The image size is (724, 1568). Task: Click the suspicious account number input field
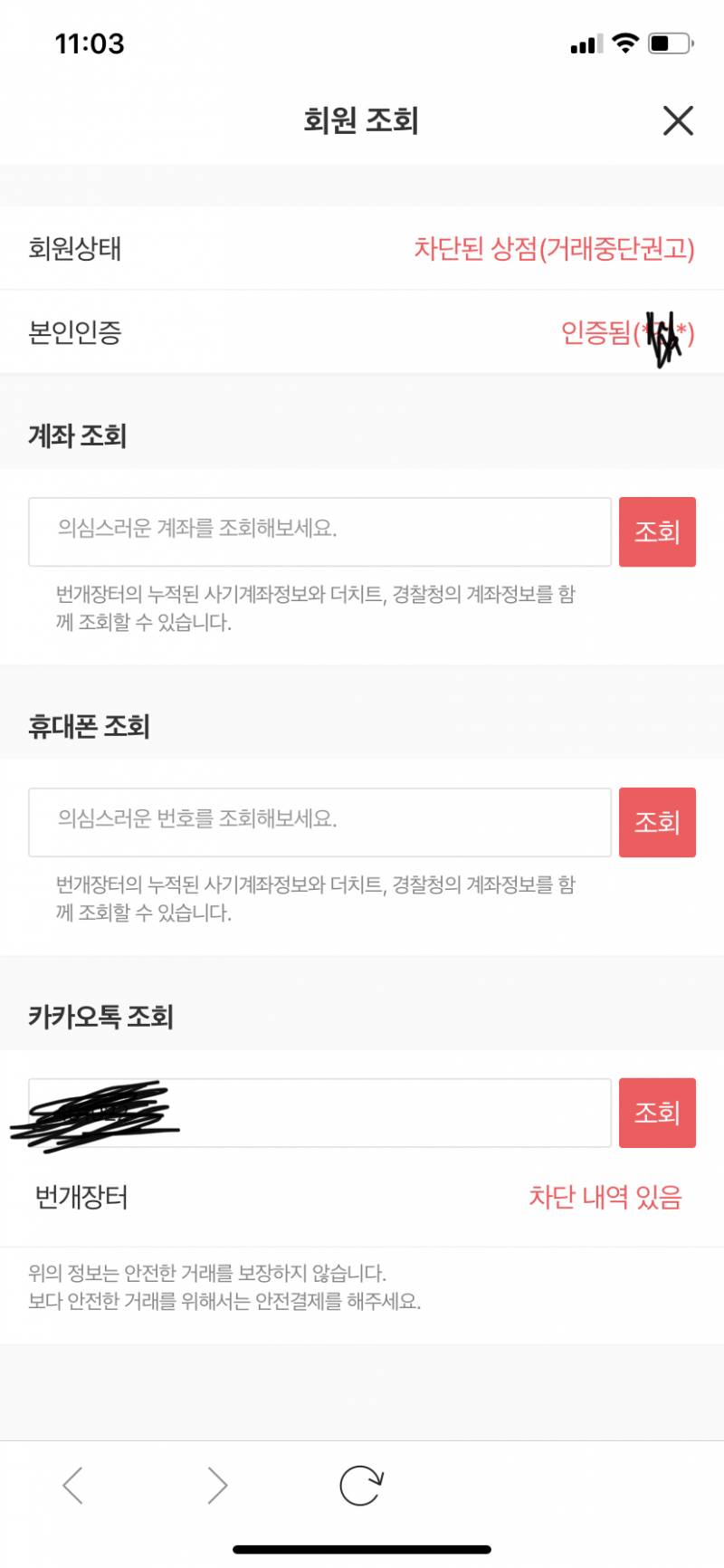pos(319,532)
